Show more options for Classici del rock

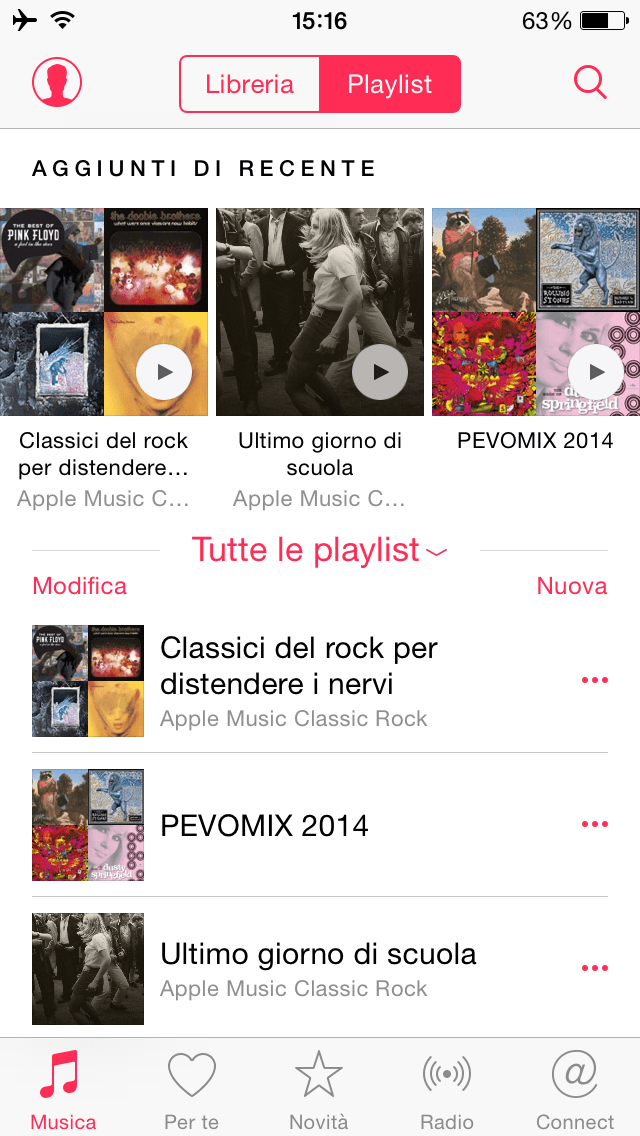pos(594,681)
